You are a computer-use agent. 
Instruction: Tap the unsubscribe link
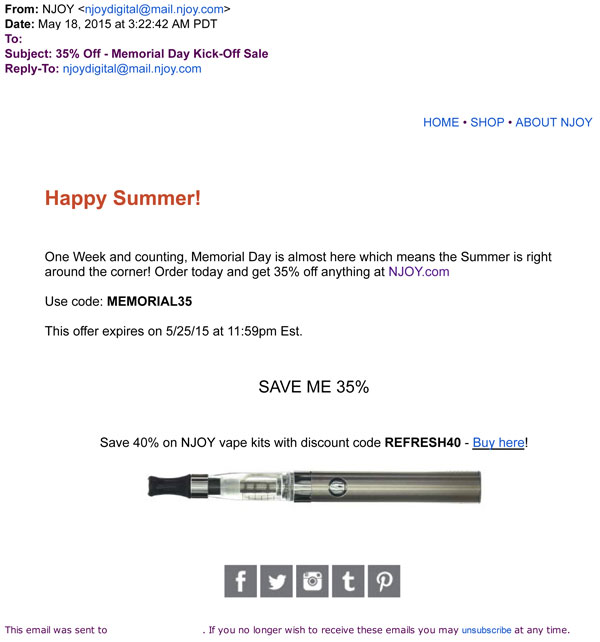click(486, 630)
